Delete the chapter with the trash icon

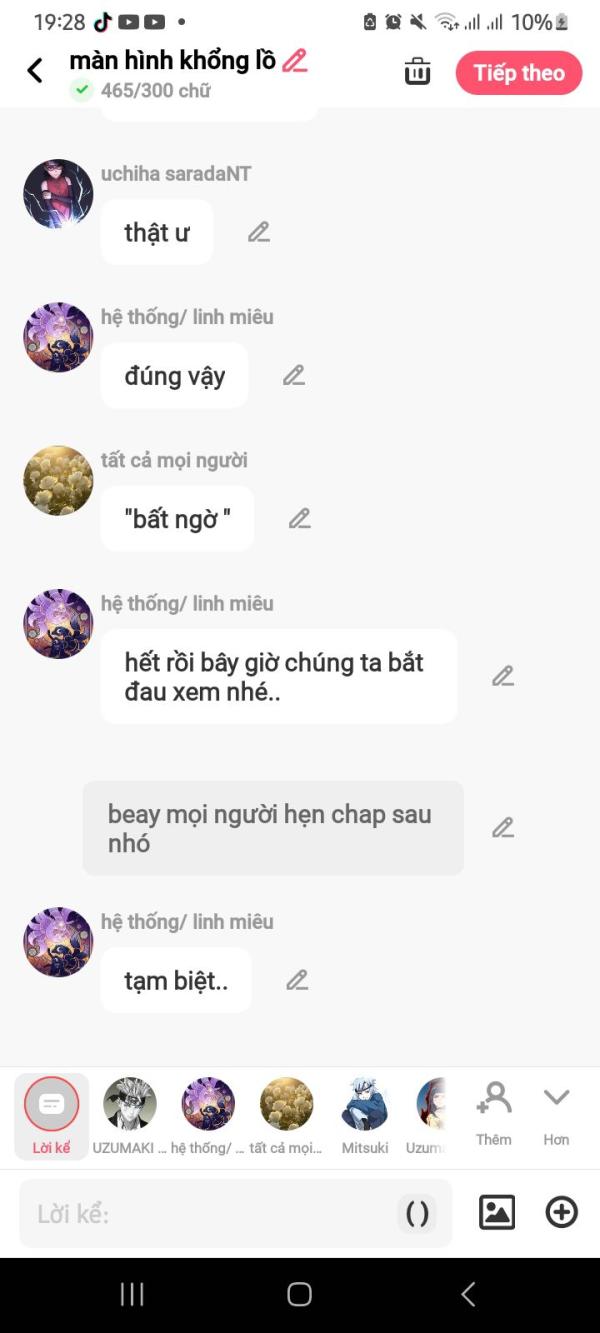point(417,72)
